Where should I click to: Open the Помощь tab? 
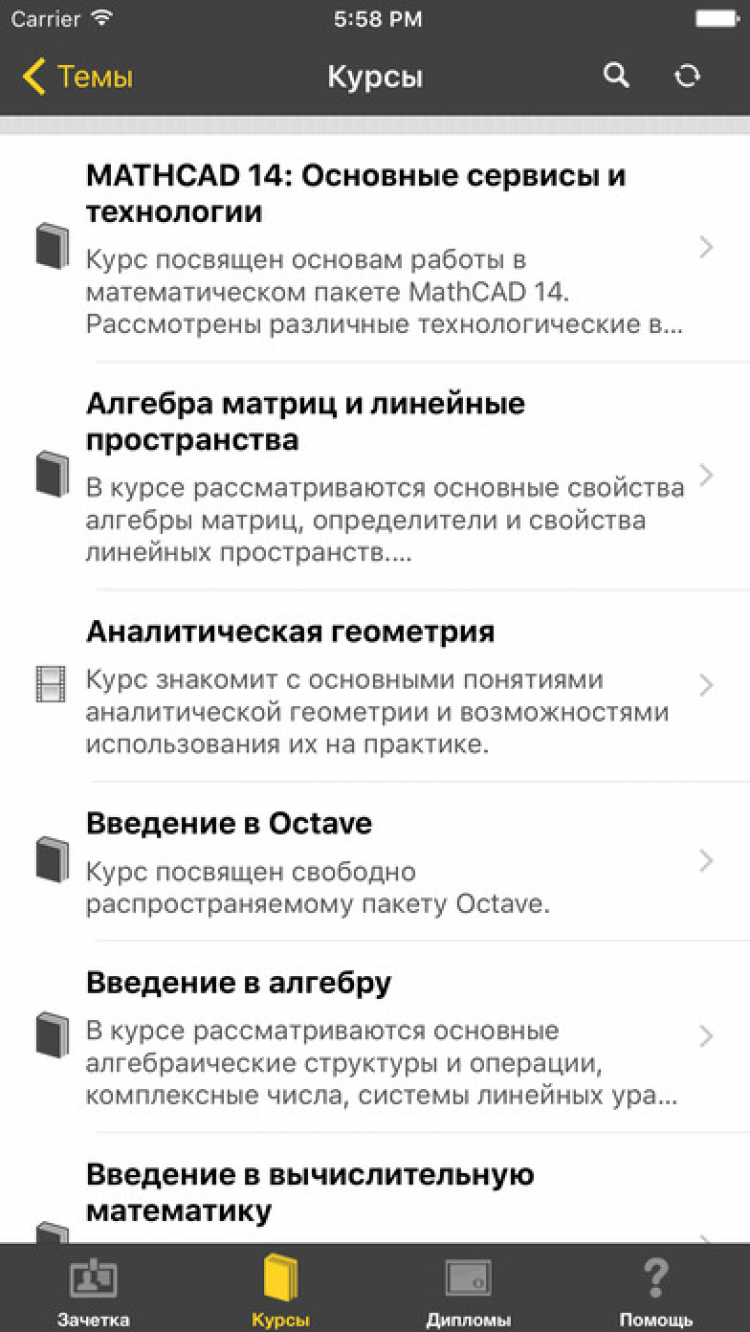click(655, 1291)
